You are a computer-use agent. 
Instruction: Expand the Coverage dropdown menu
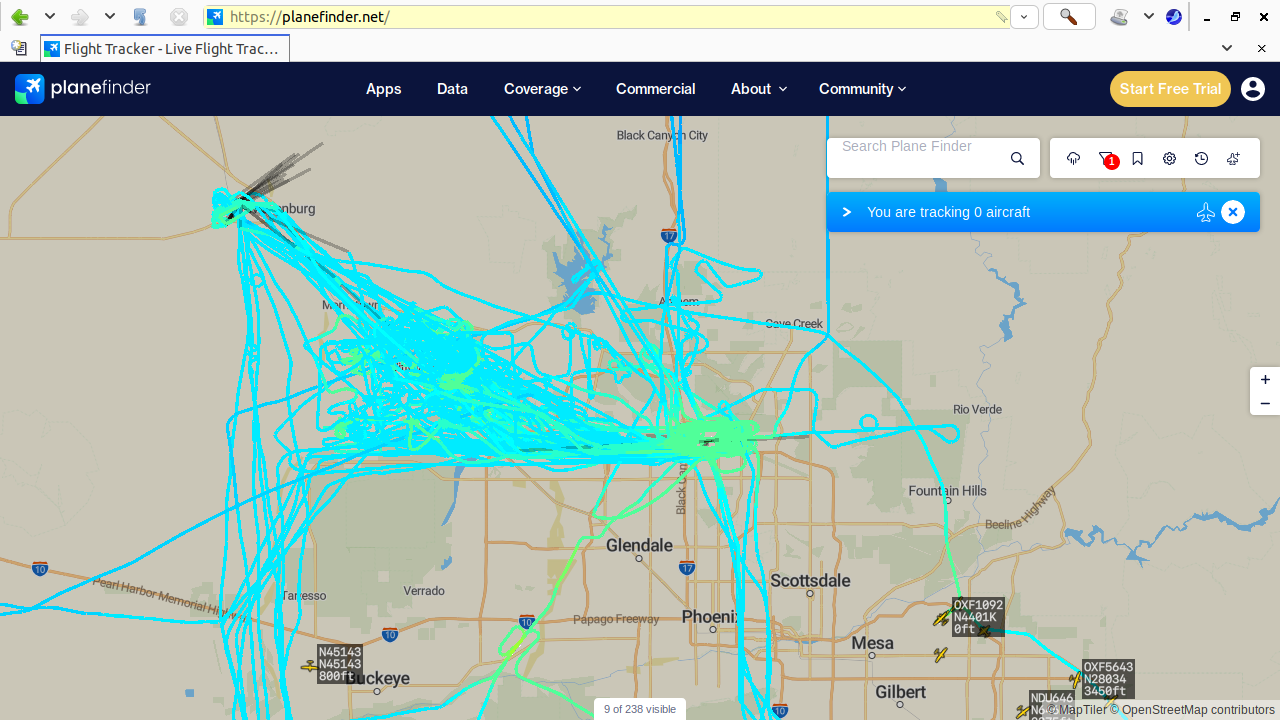pyautogui.click(x=542, y=89)
